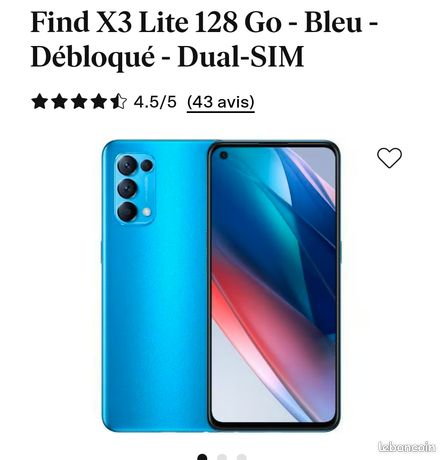Open the blue Find X3 Lite product photo
This screenshot has height=460, width=444.
[x=222, y=286]
